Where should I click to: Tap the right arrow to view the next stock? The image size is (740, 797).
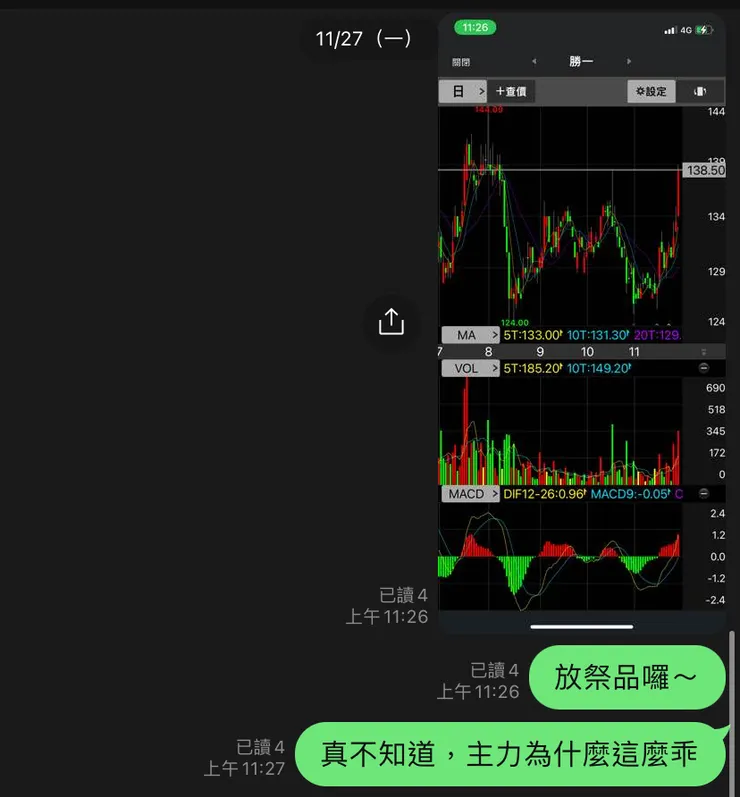pyautogui.click(x=627, y=61)
